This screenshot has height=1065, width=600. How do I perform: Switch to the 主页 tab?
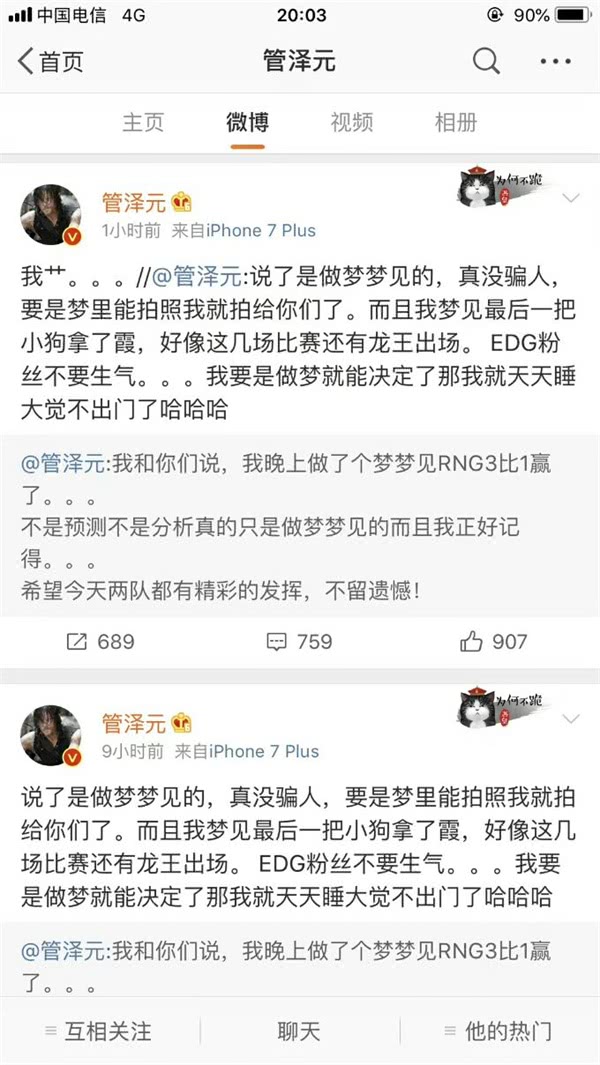(x=143, y=122)
